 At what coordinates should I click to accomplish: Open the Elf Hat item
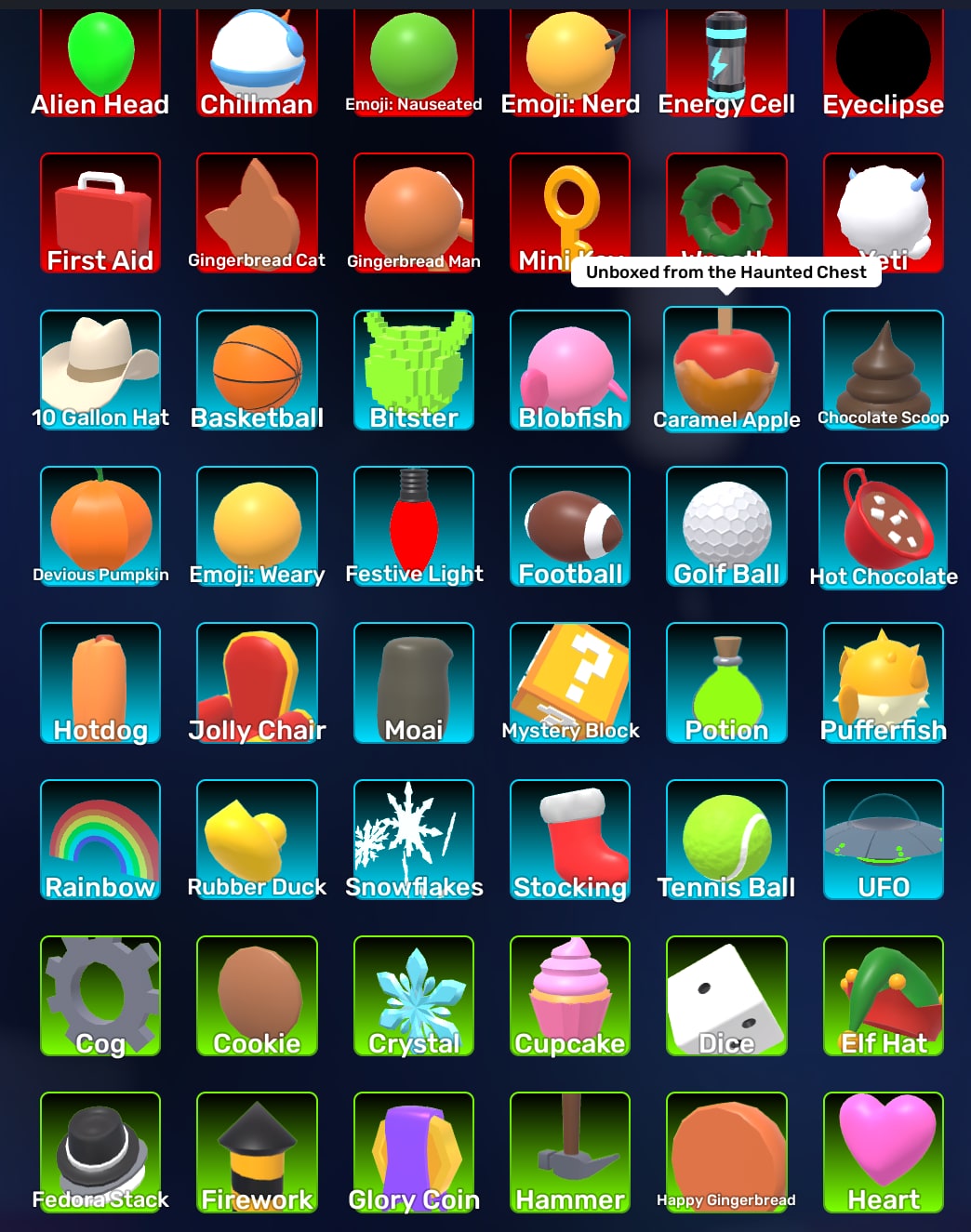coord(884,996)
